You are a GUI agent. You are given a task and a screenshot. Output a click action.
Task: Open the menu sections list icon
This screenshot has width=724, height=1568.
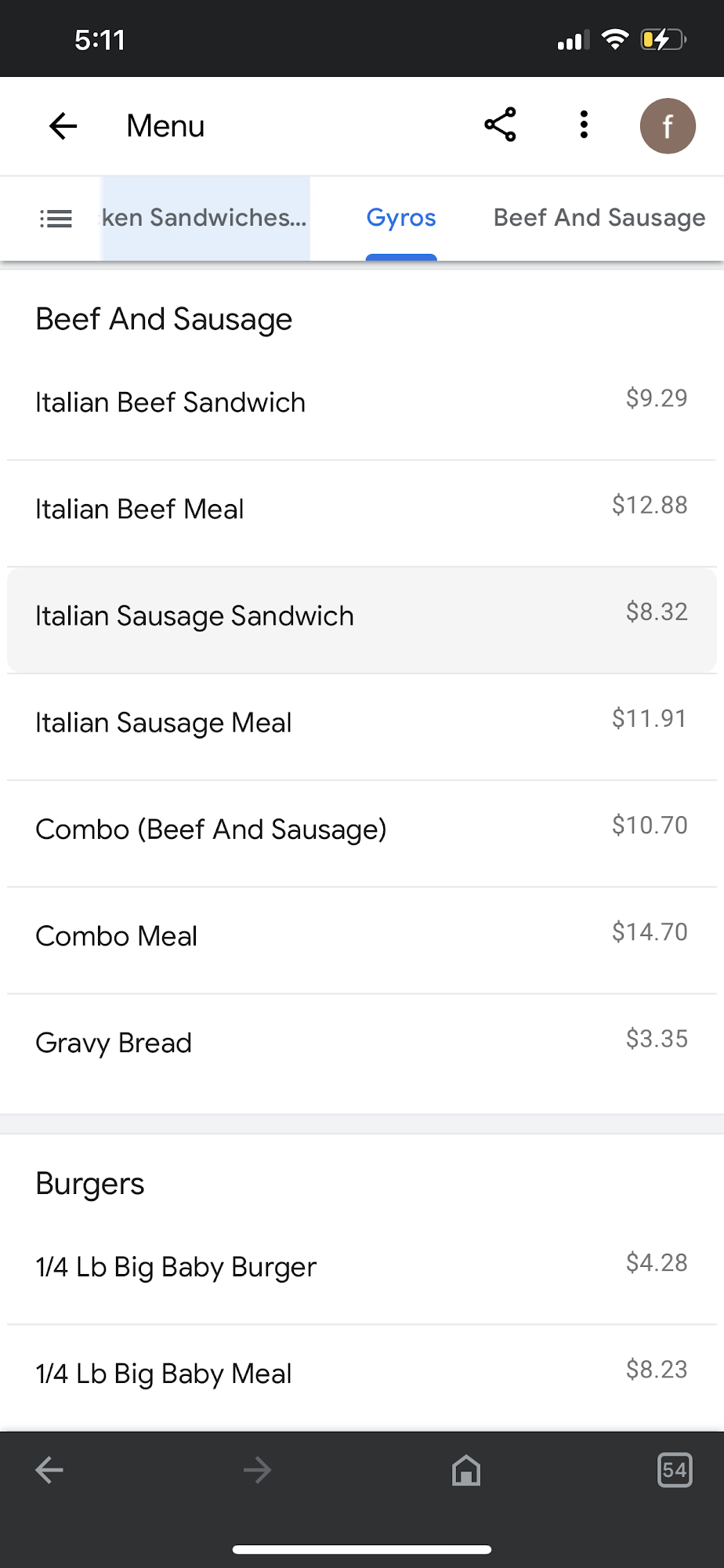(56, 218)
